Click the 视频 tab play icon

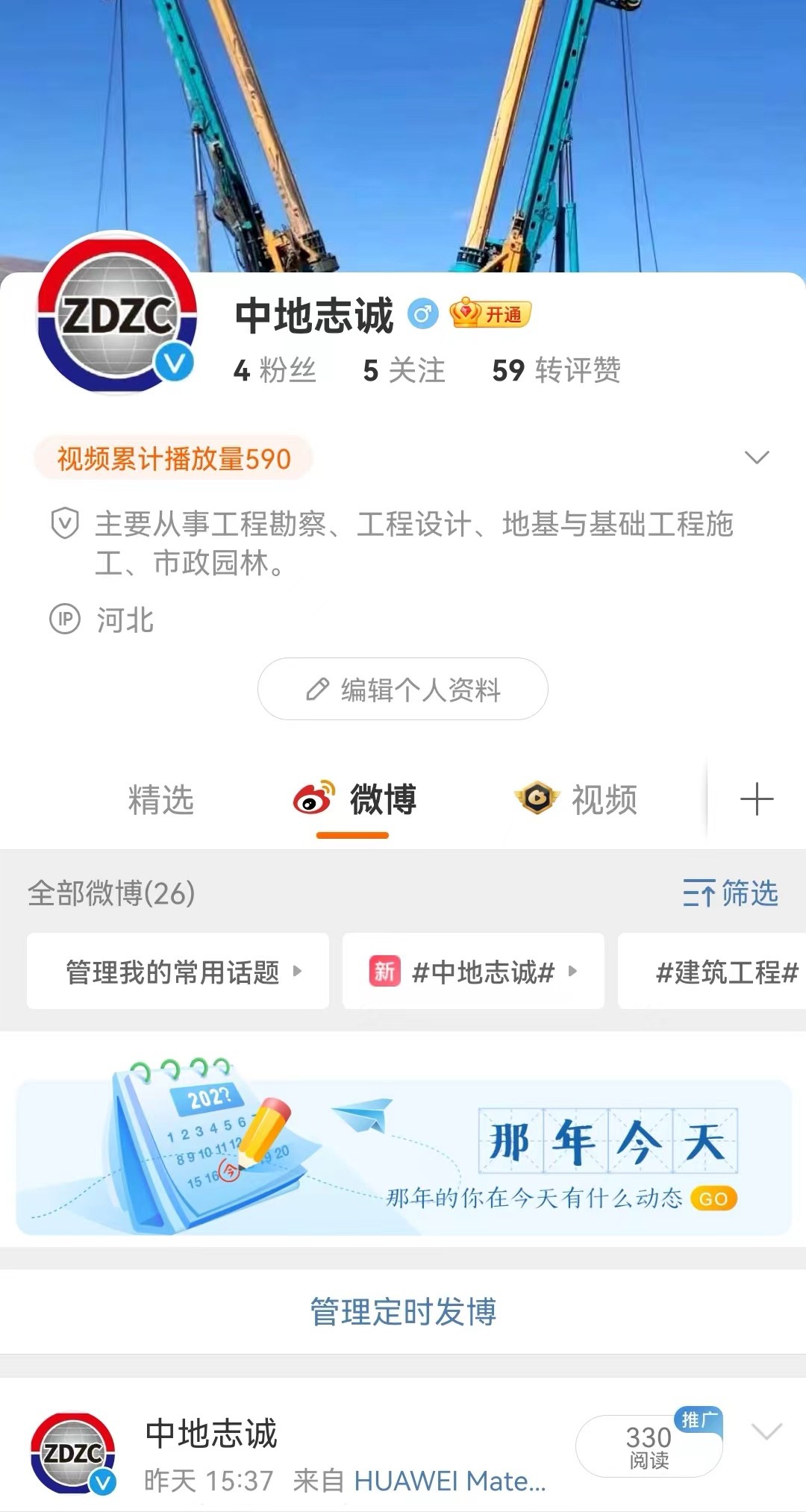pyautogui.click(x=534, y=799)
